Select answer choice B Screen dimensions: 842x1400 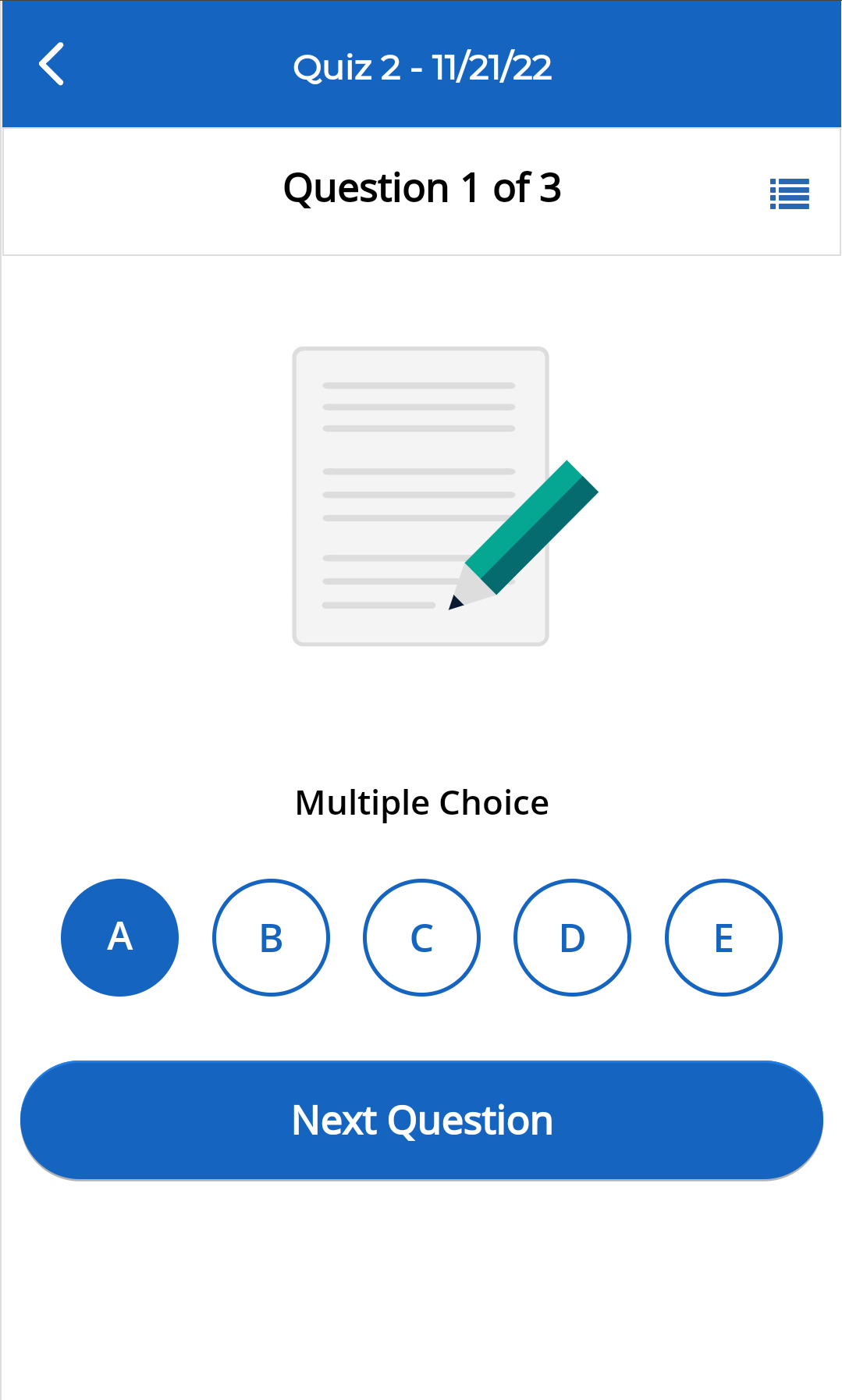[x=270, y=937]
